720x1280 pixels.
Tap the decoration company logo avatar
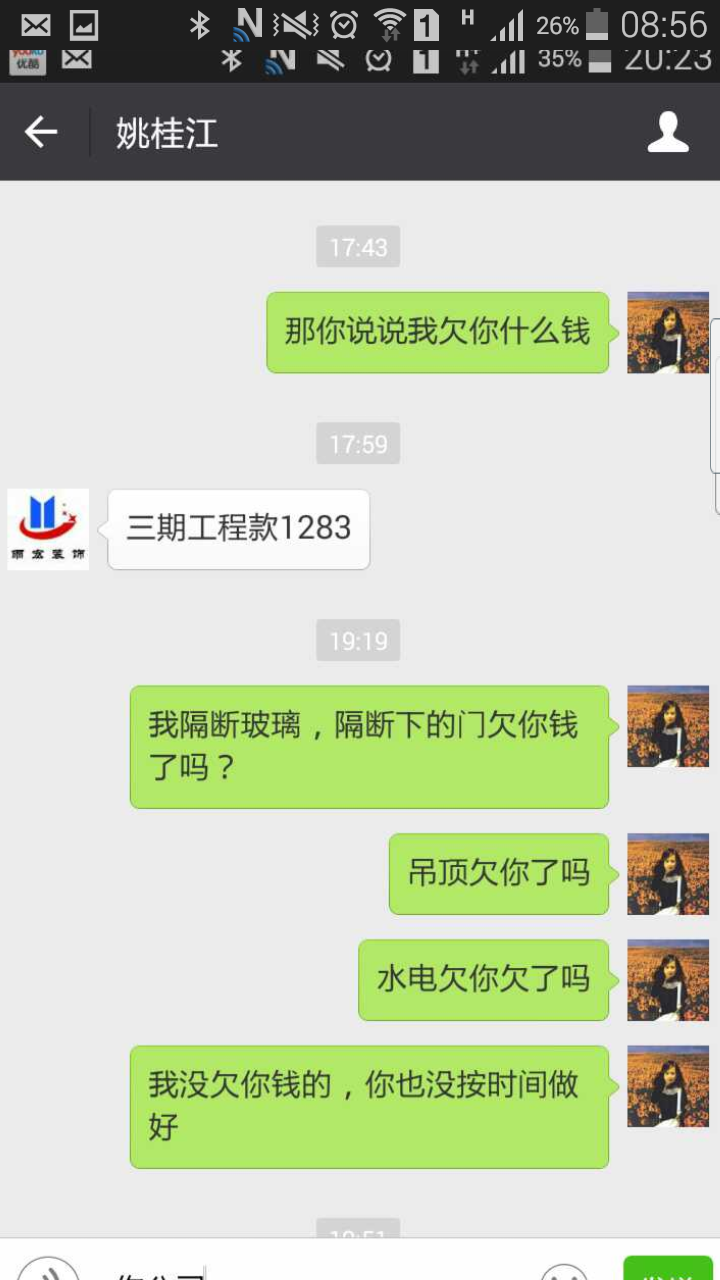click(48, 529)
